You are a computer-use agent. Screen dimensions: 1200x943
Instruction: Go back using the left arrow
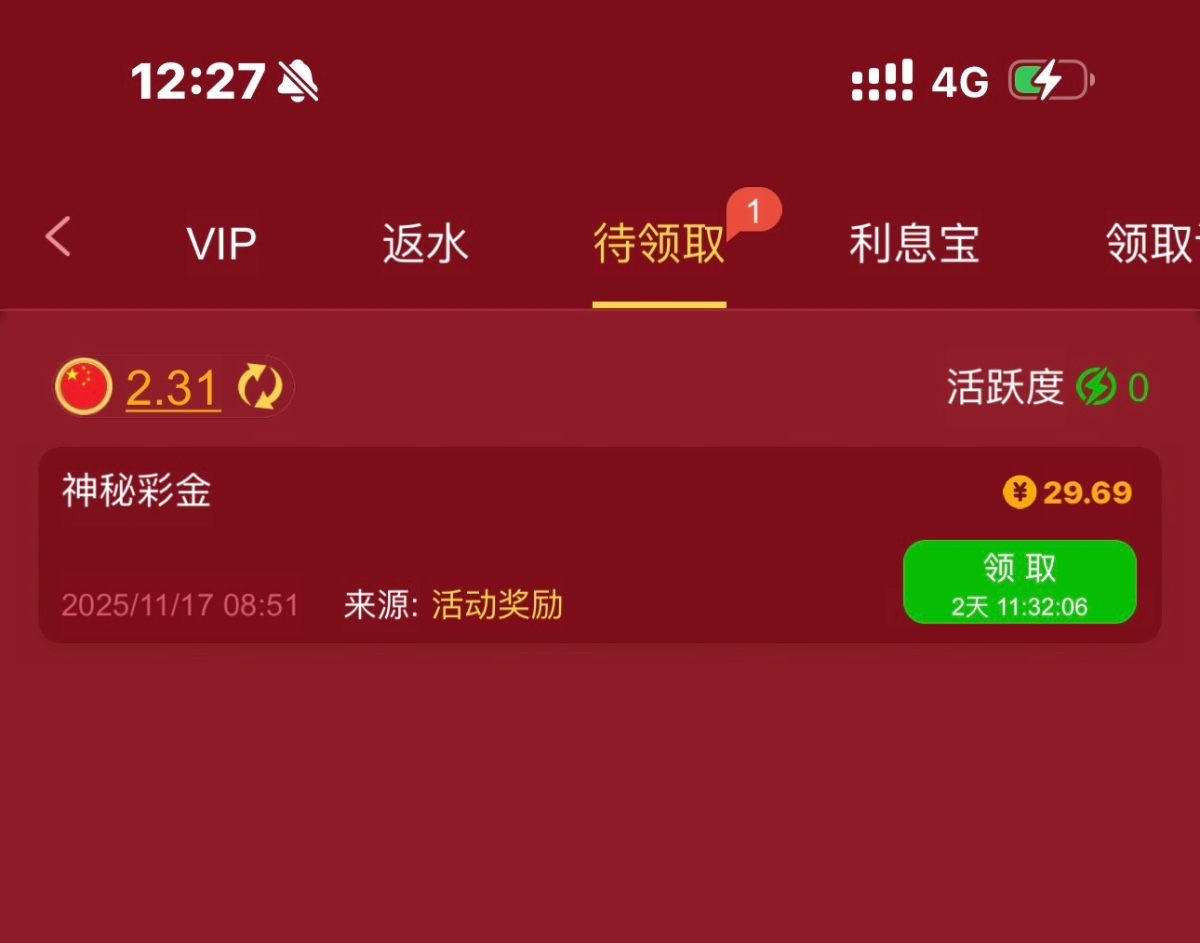point(58,238)
